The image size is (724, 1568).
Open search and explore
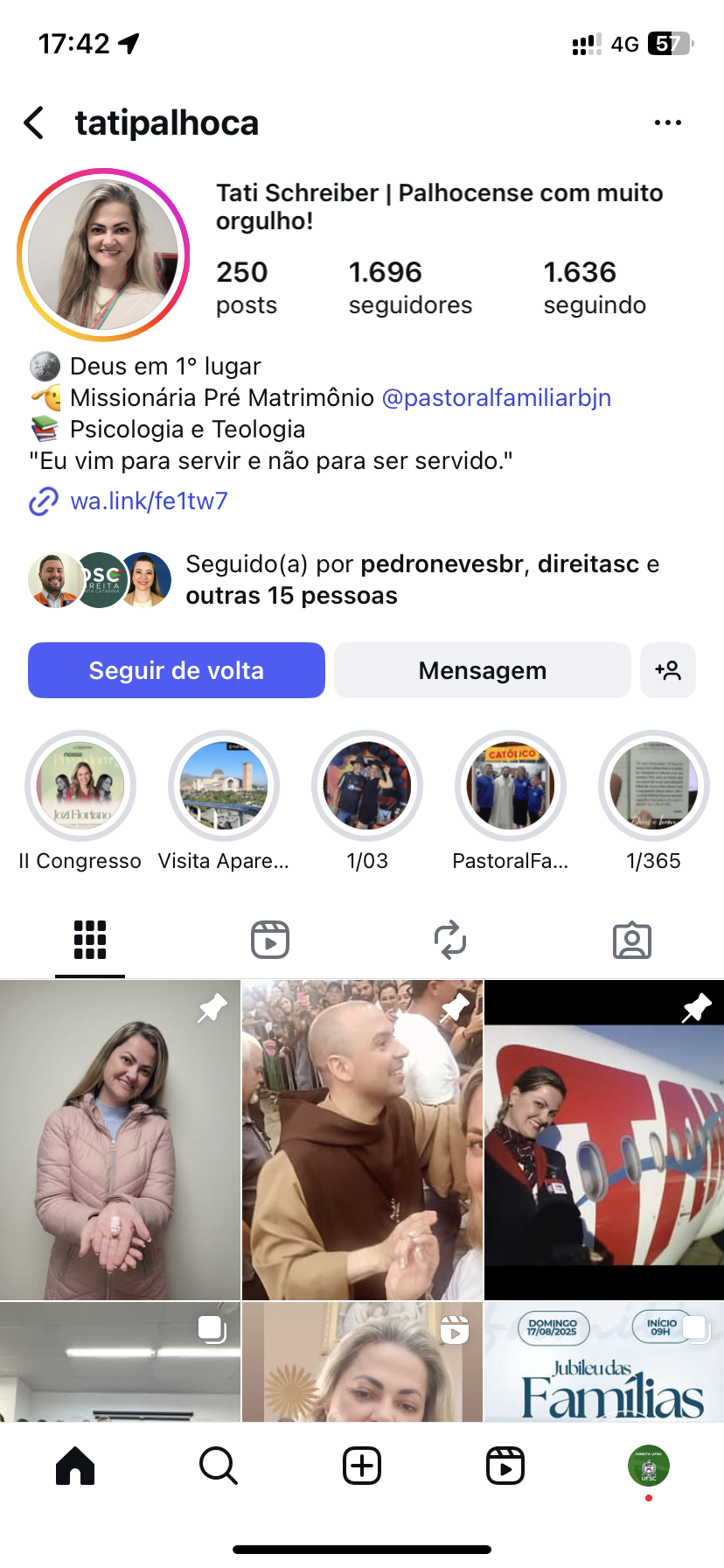click(x=219, y=1466)
